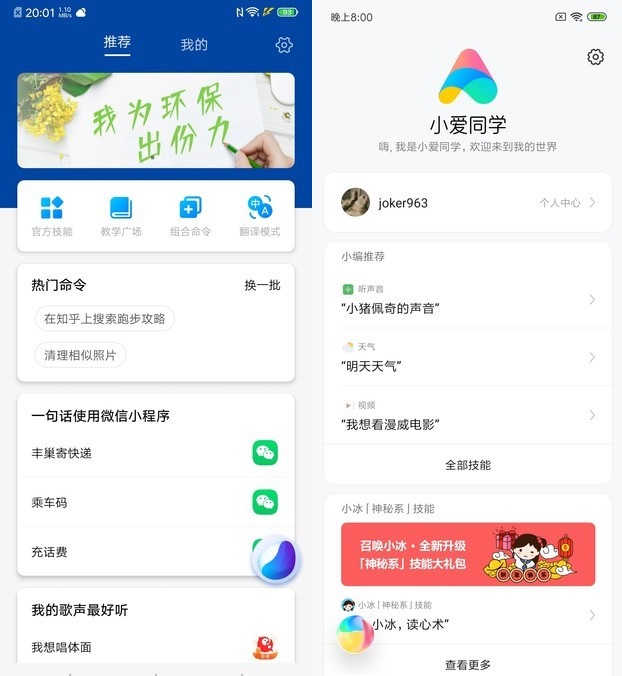Switch to the 我的 tab
This screenshot has width=622, height=676.
pos(194,45)
